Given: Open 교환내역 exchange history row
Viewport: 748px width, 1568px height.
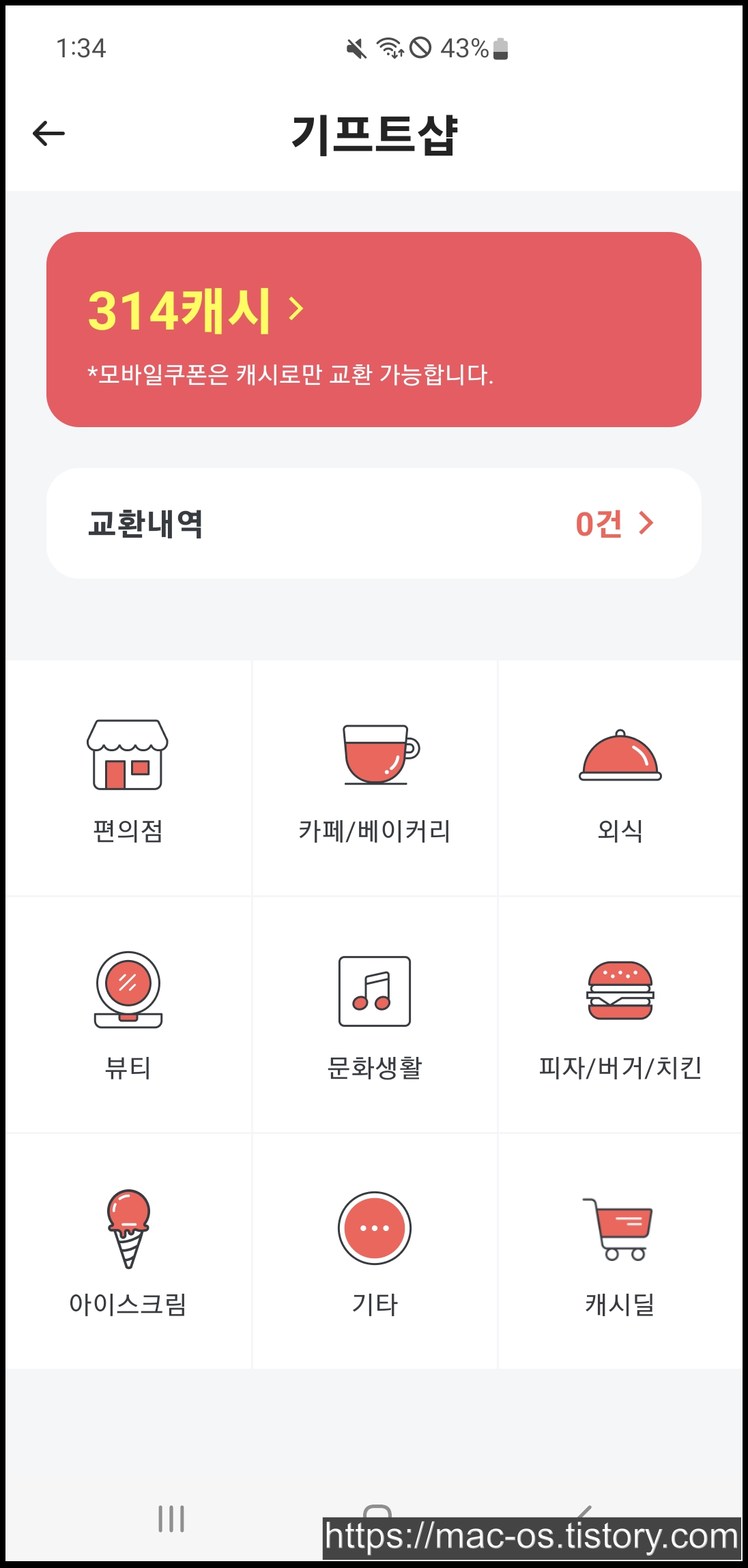Looking at the screenshot, I should pyautogui.click(x=373, y=523).
